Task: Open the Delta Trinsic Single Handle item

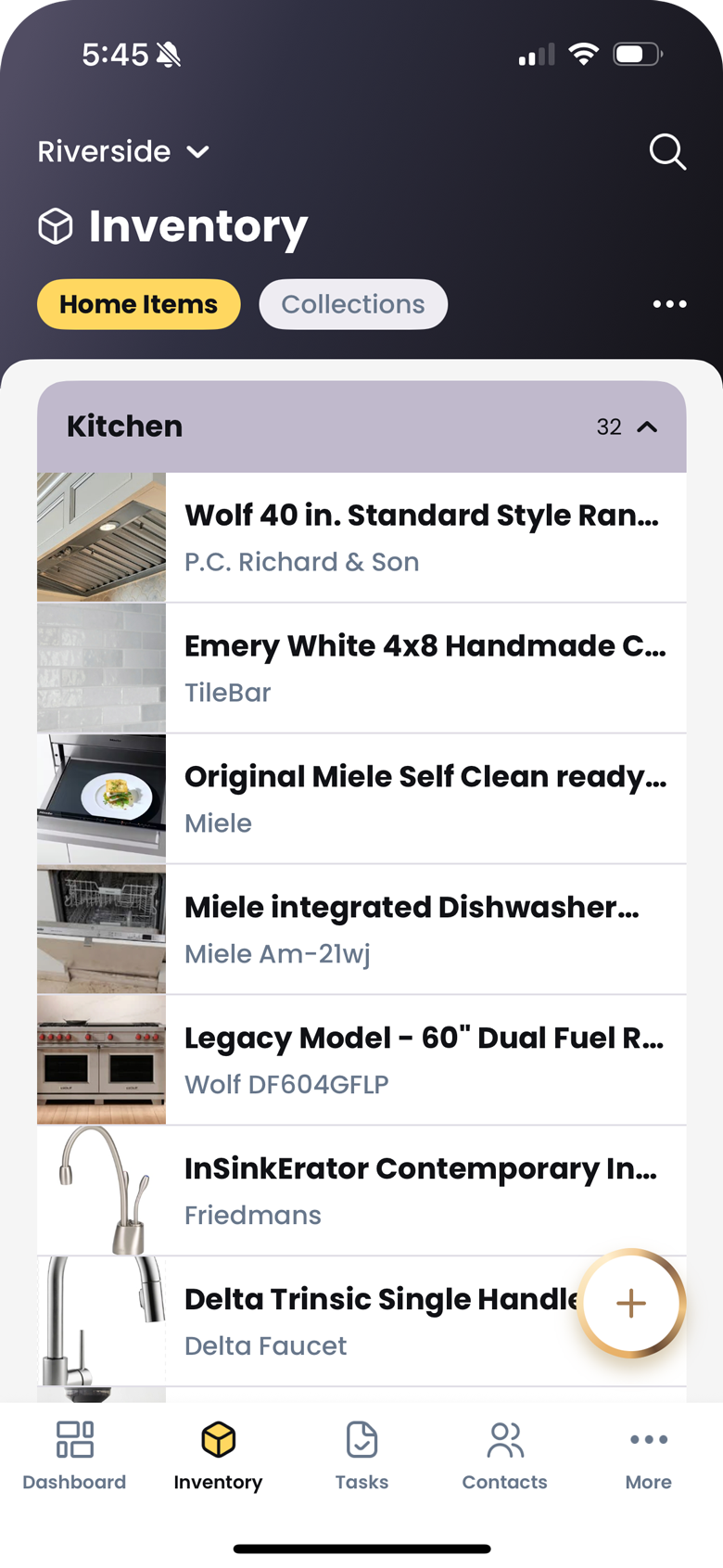Action: 380,1321
